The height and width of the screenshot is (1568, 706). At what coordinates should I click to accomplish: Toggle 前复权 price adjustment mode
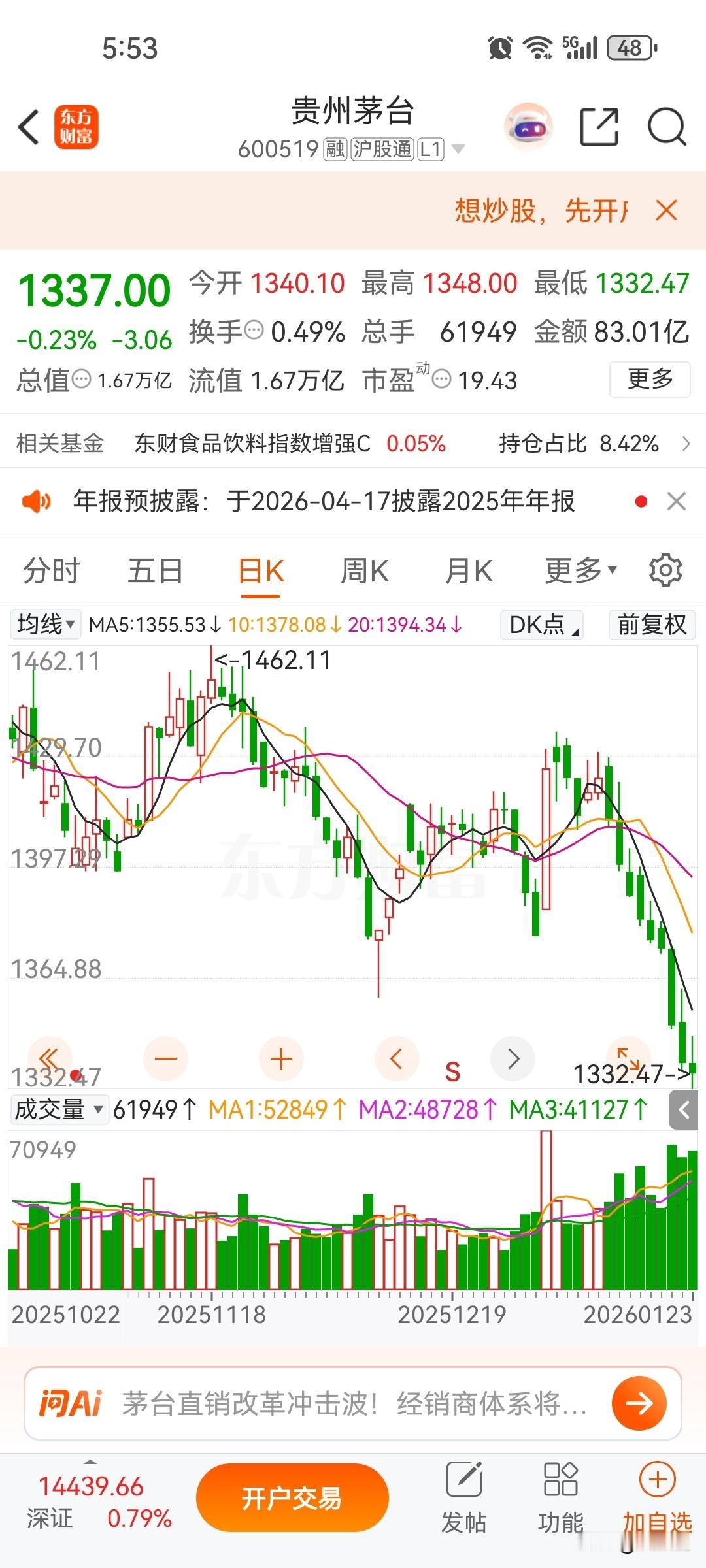650,625
